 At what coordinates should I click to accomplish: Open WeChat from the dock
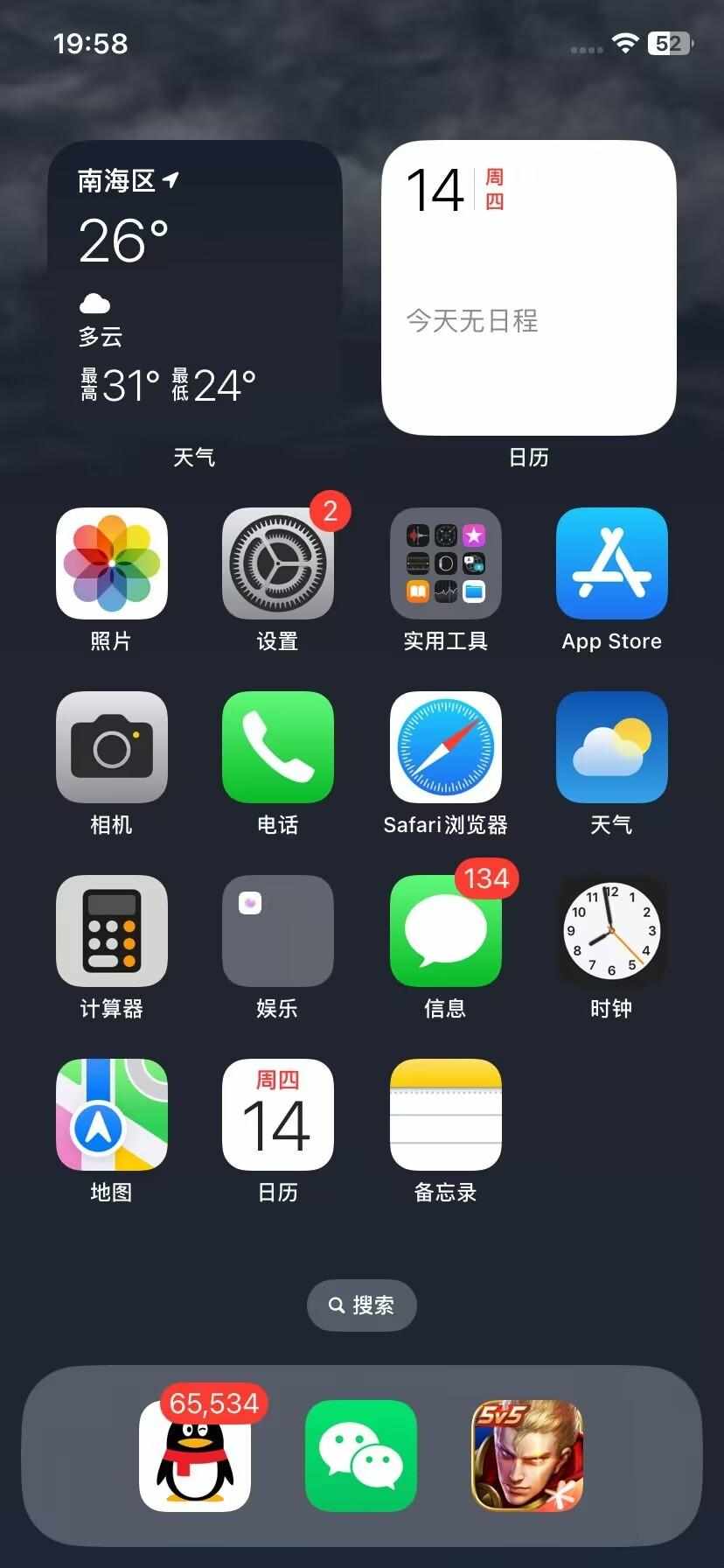[x=361, y=1456]
